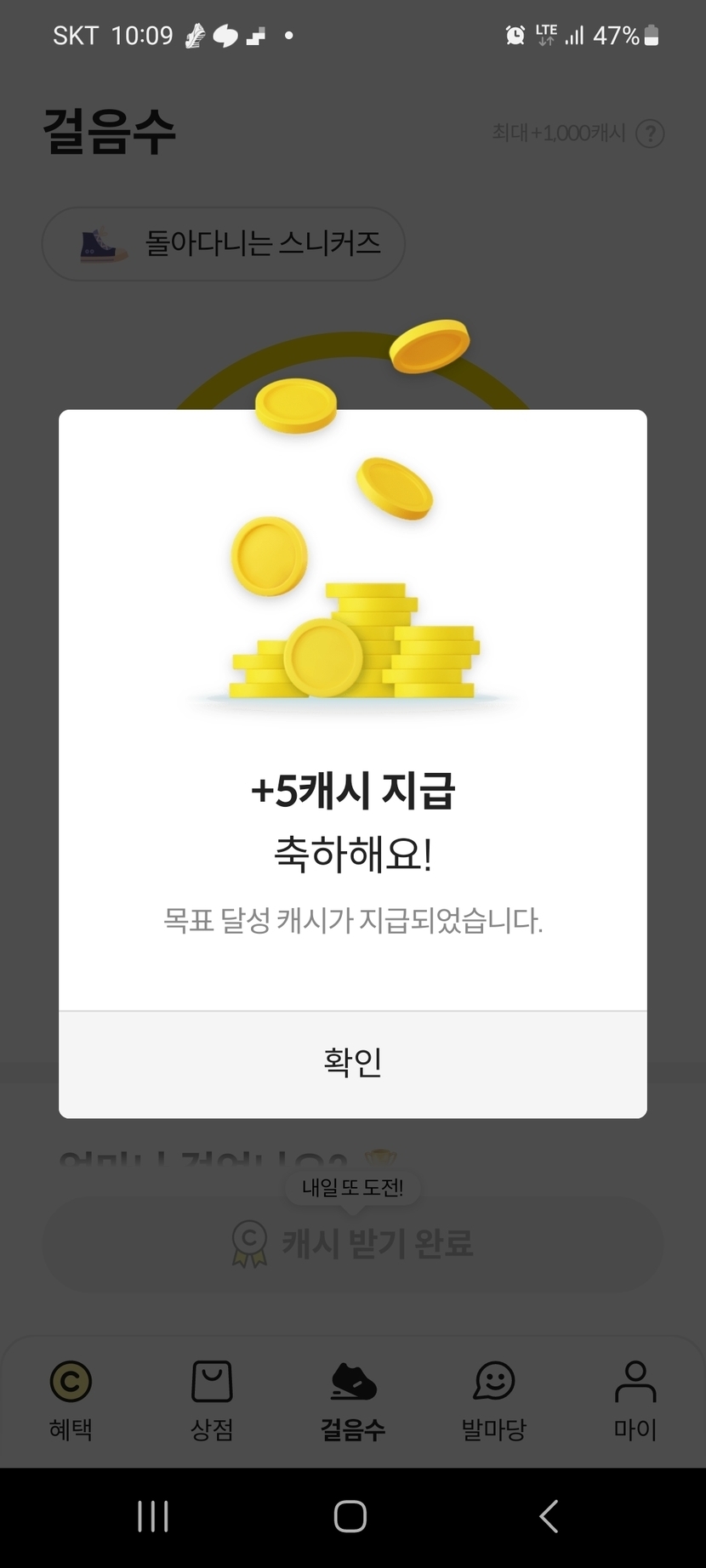Go to the 상점 tab
The height and width of the screenshot is (1568, 706).
point(212,1398)
